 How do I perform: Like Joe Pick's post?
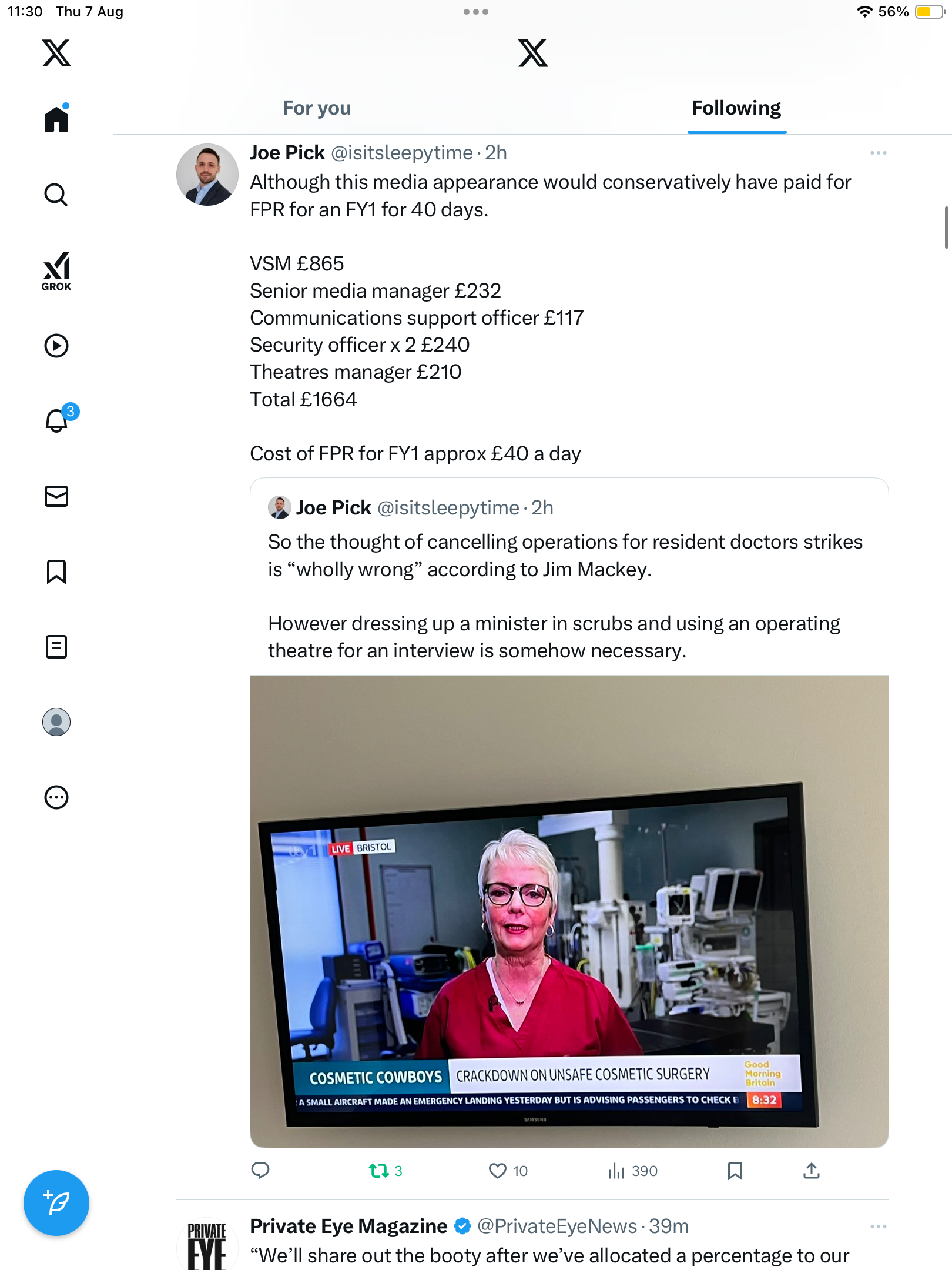[498, 1171]
